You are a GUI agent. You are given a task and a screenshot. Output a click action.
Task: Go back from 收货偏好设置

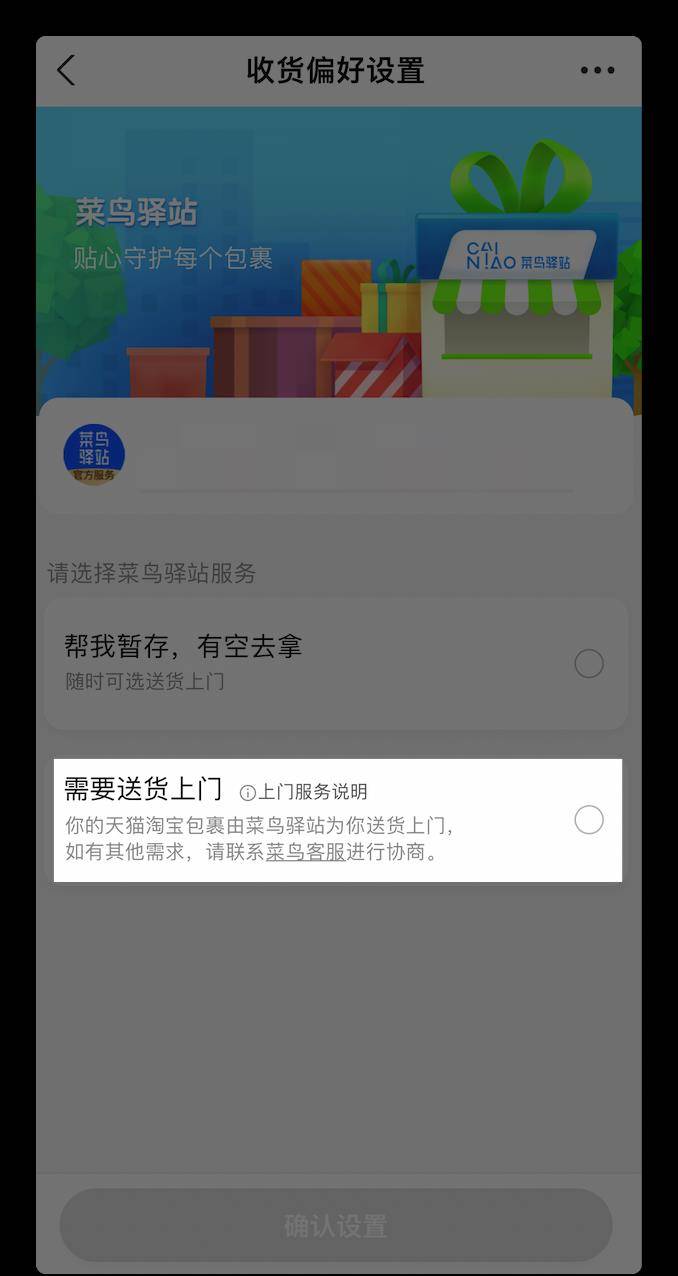click(66, 70)
